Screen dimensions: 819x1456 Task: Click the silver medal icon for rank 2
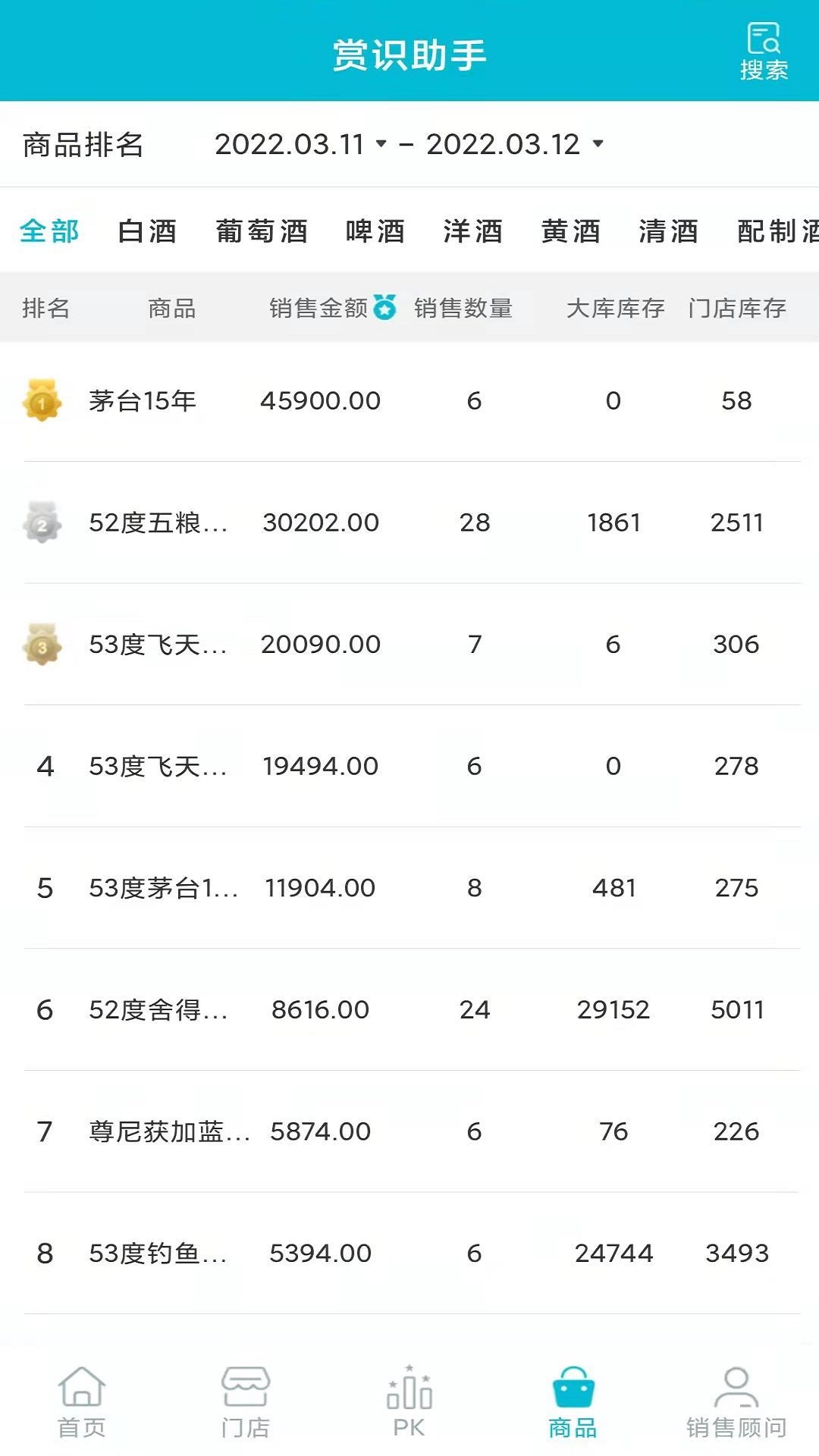(43, 522)
